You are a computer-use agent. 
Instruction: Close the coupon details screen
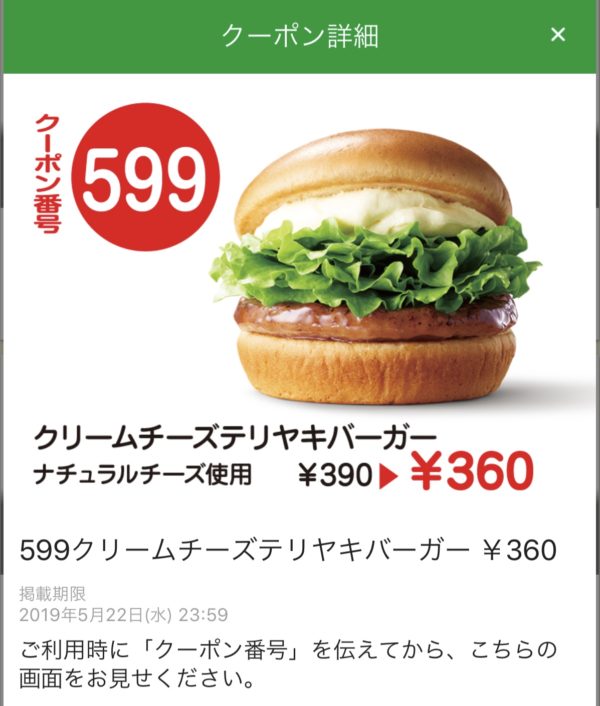pyautogui.click(x=558, y=35)
